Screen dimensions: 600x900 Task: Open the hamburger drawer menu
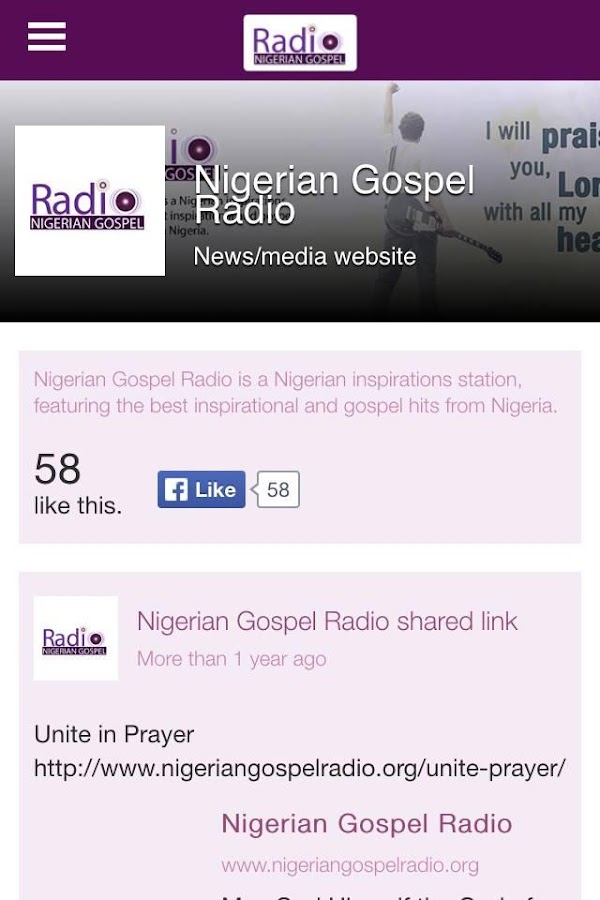(47, 37)
